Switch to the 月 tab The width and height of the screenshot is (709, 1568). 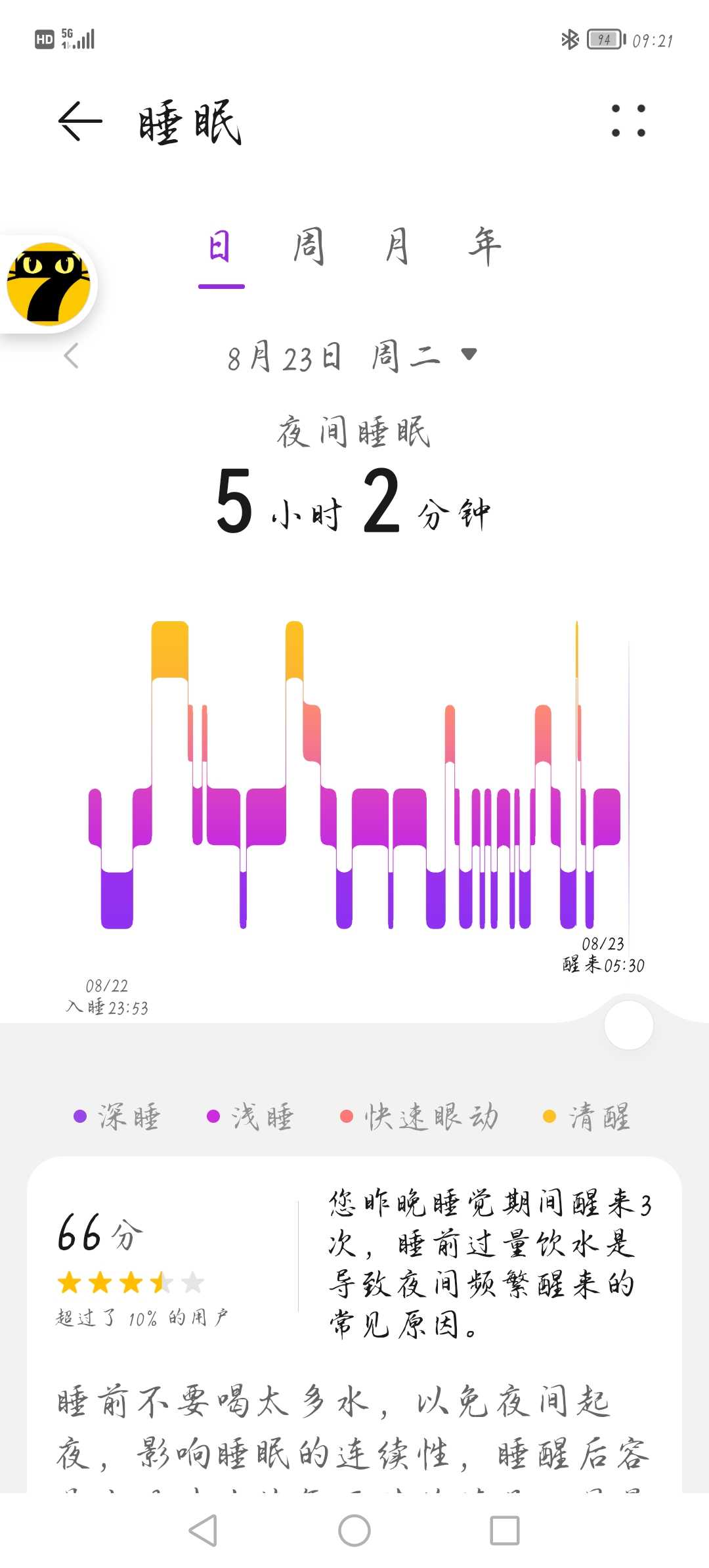coord(397,246)
